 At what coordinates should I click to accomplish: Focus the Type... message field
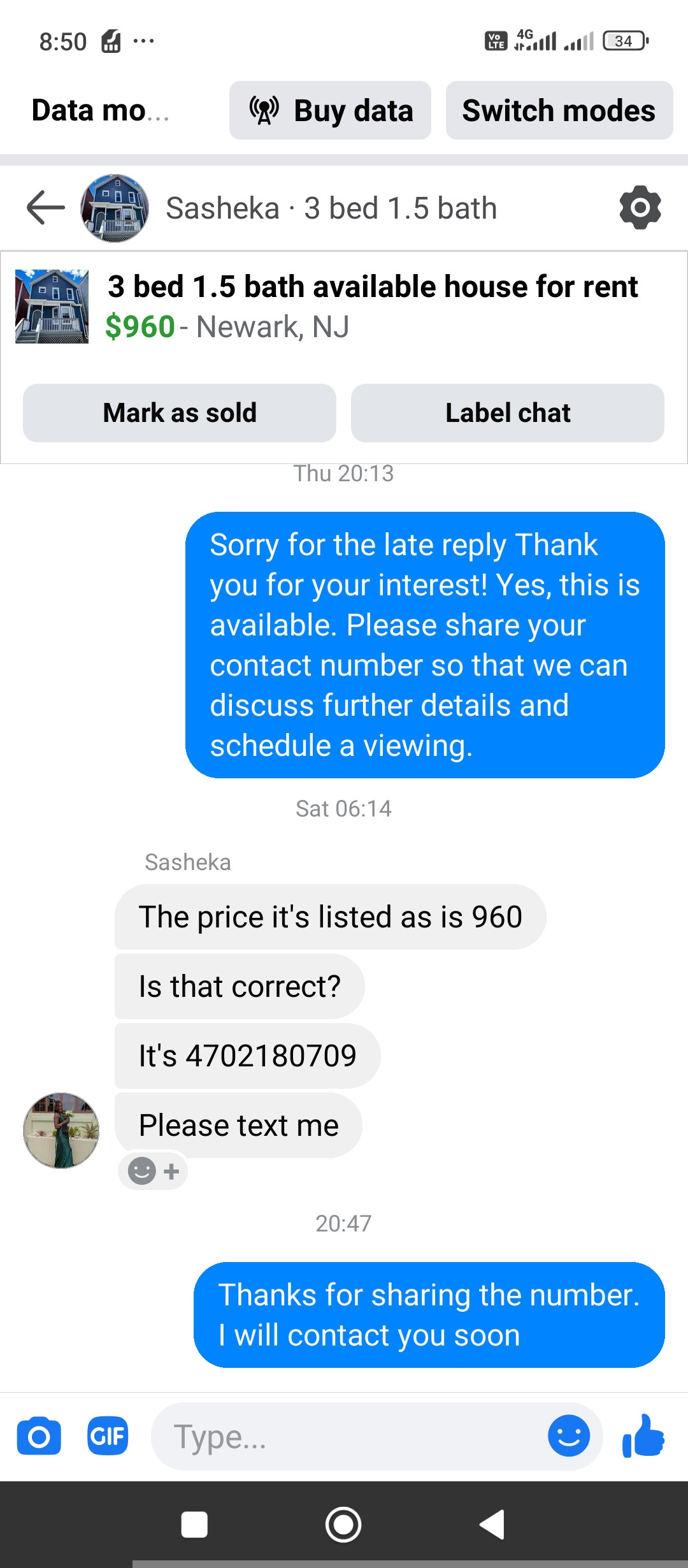[x=350, y=1437]
